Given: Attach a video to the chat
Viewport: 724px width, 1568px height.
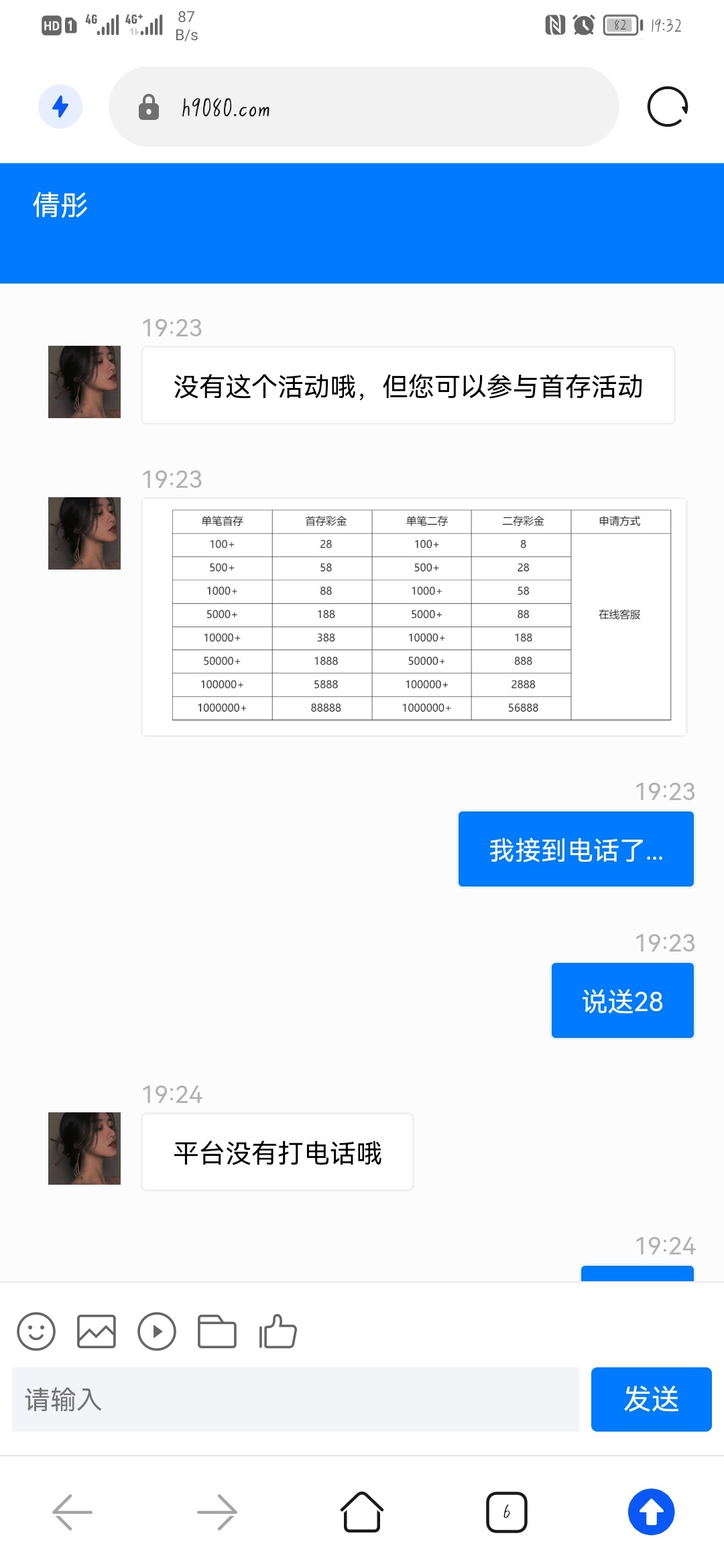Looking at the screenshot, I should (157, 1331).
